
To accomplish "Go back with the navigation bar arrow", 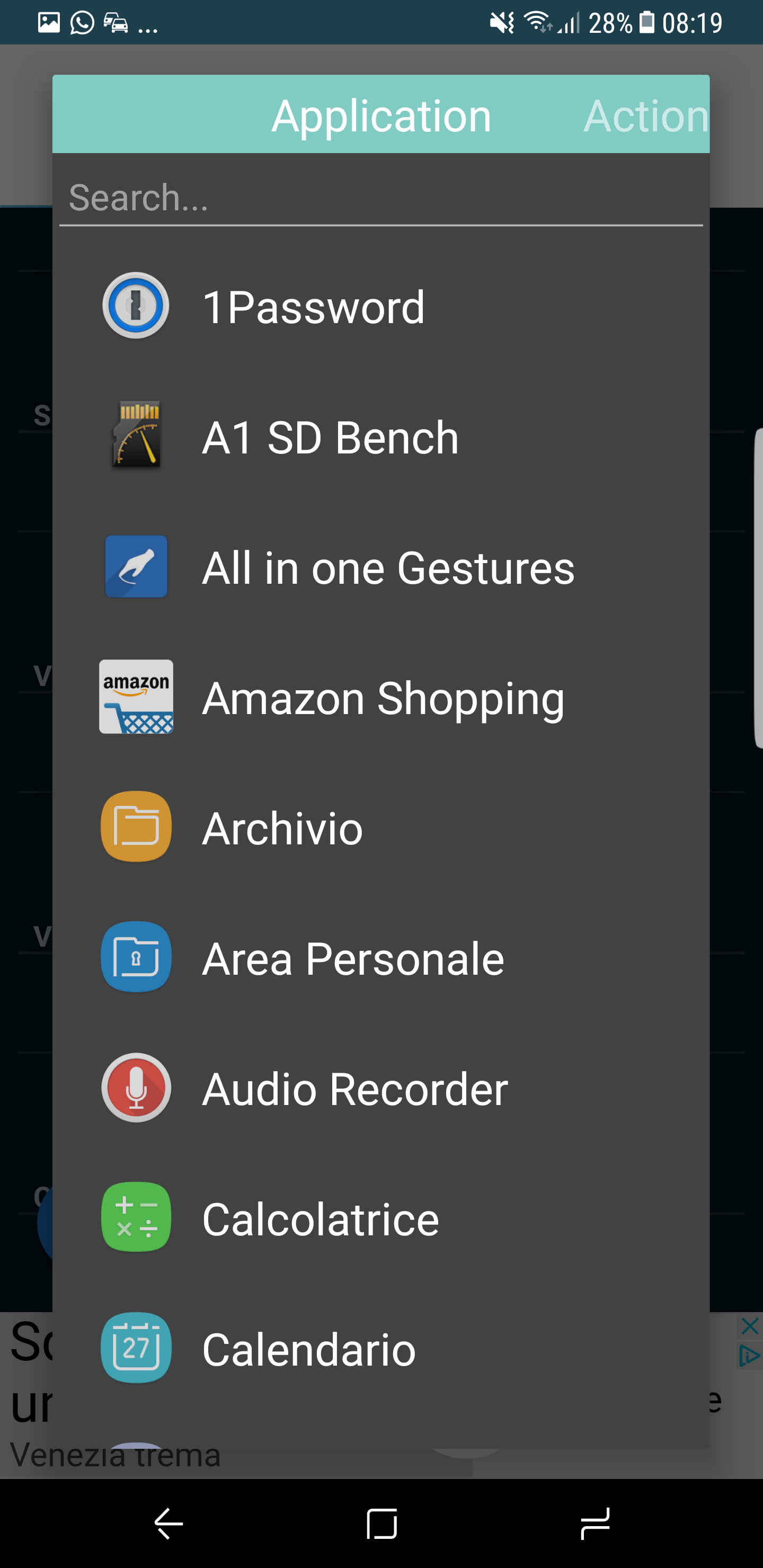I will tap(168, 1524).
